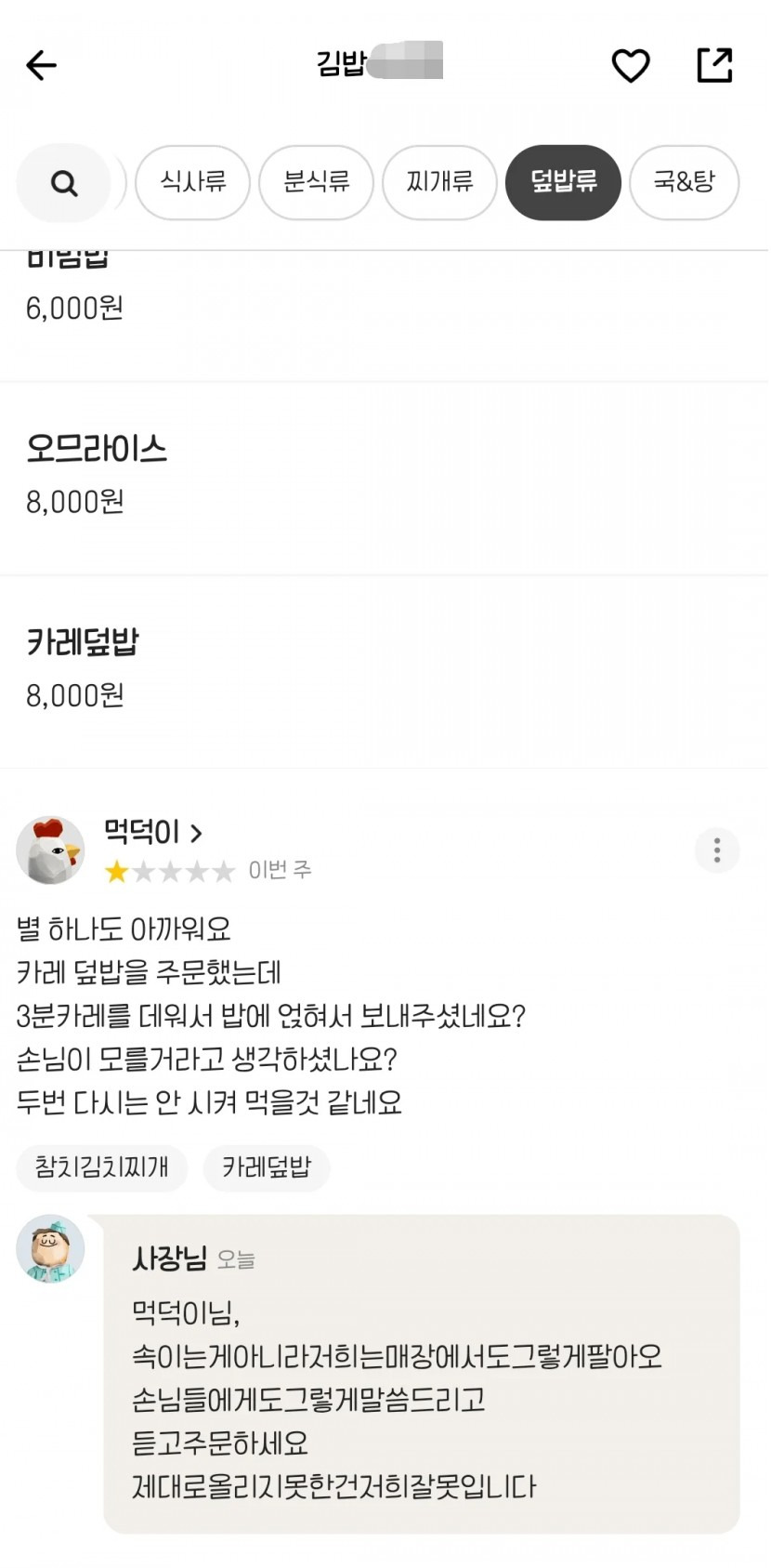The height and width of the screenshot is (1568, 771).
Task: Tap the 참치김치찌개 ordered-menu tag
Action: pos(102,1167)
